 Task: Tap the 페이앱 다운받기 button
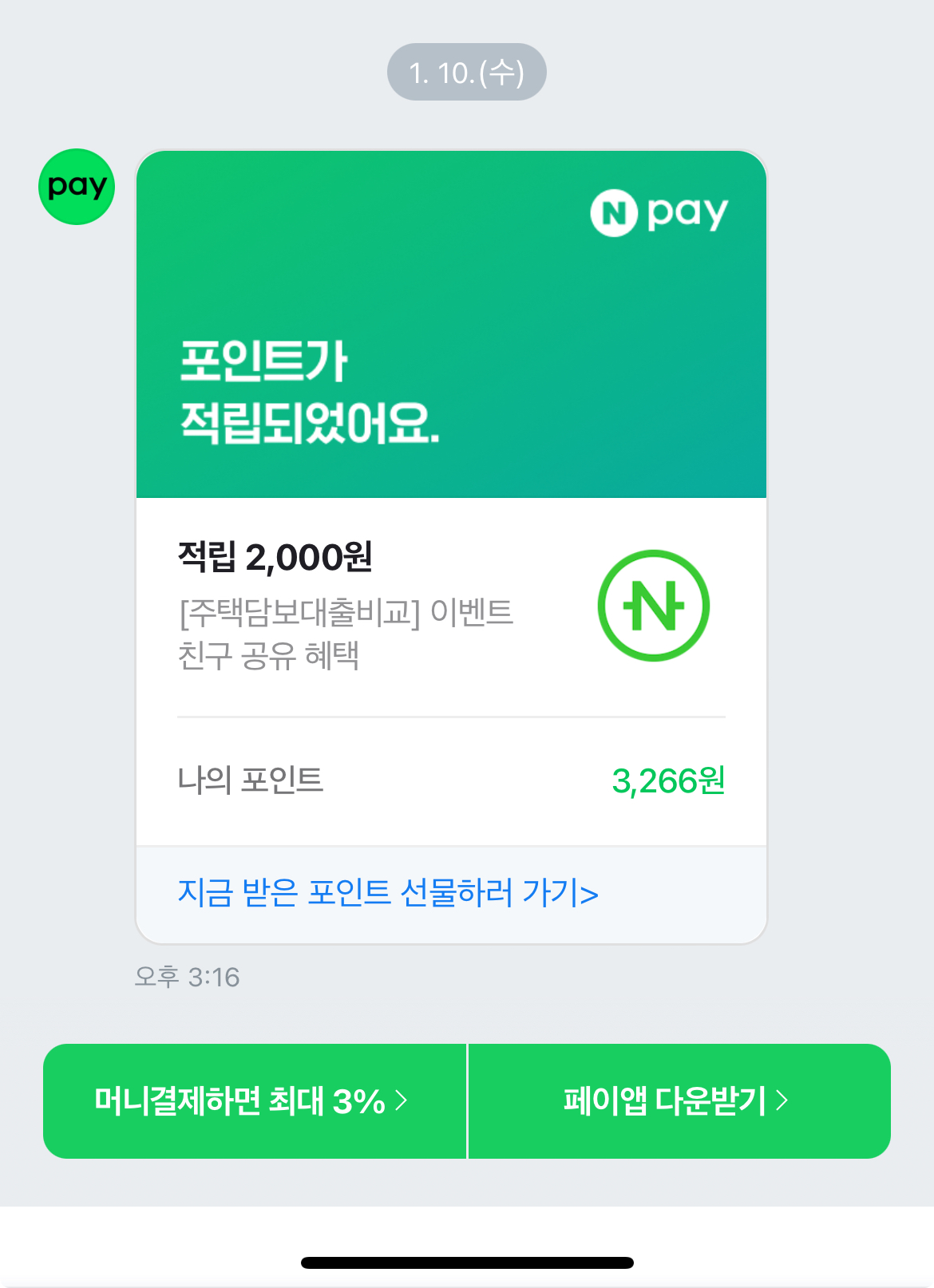(679, 1101)
